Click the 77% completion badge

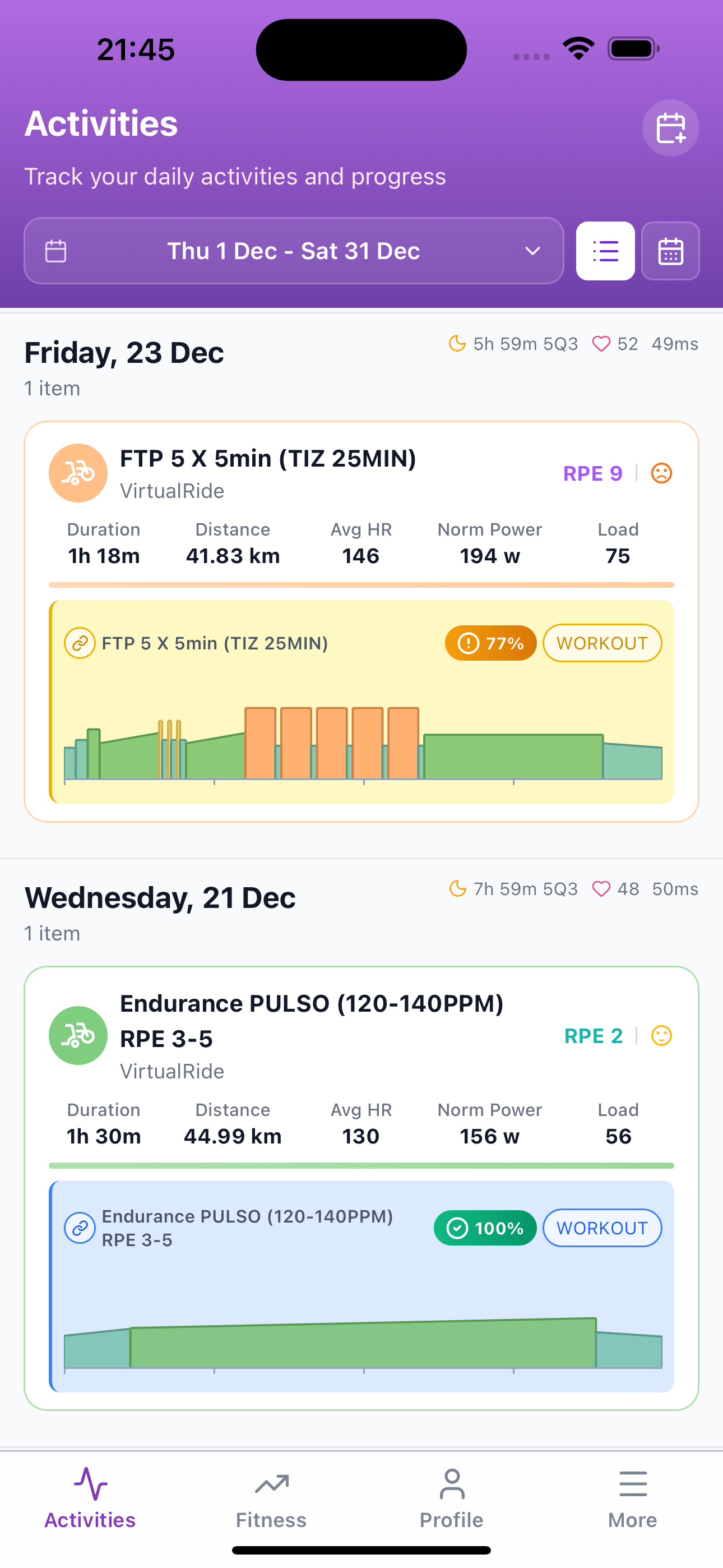pos(490,643)
